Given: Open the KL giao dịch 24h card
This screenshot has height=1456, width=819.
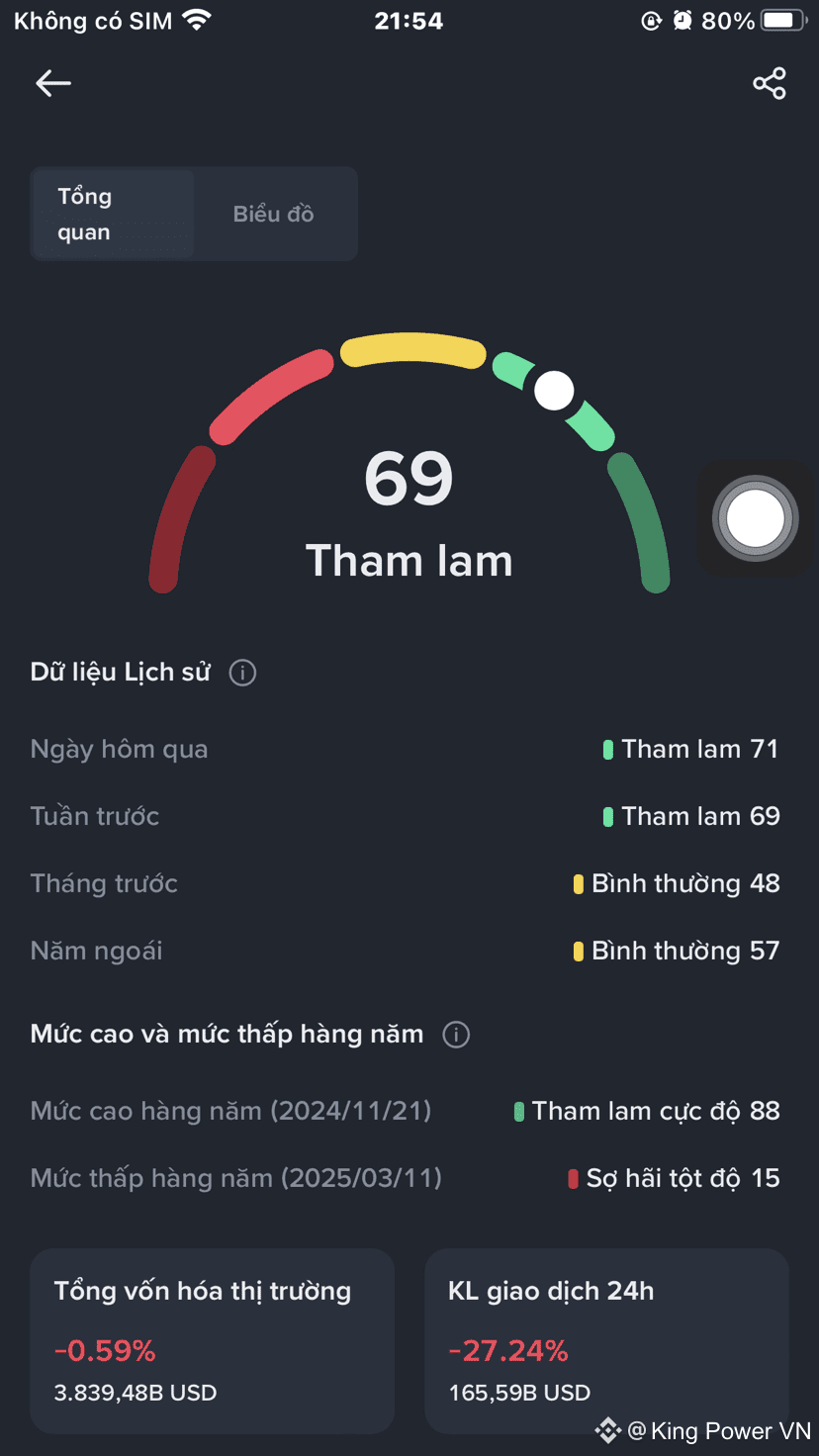Looking at the screenshot, I should tap(606, 1340).
